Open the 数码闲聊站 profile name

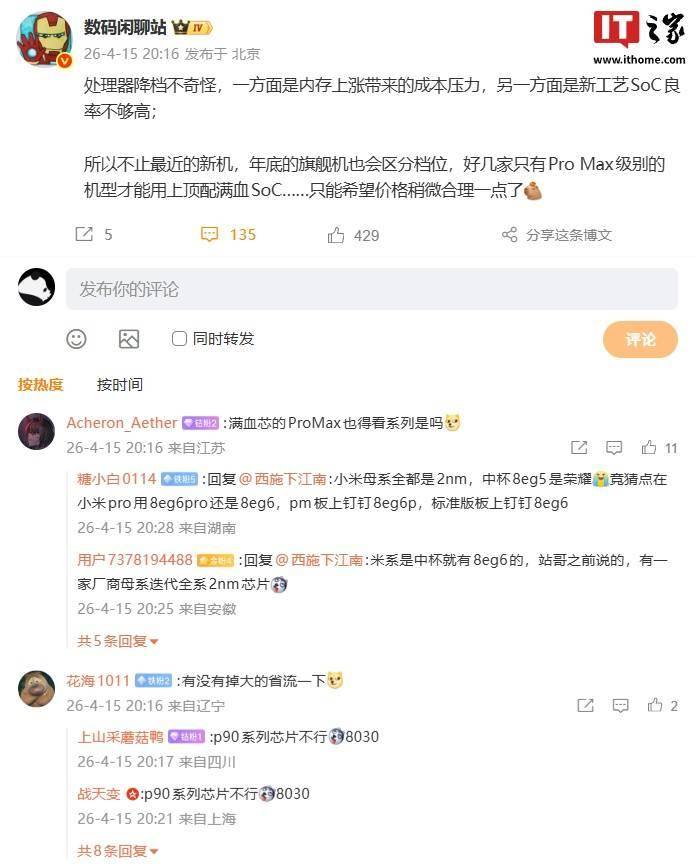(125, 27)
